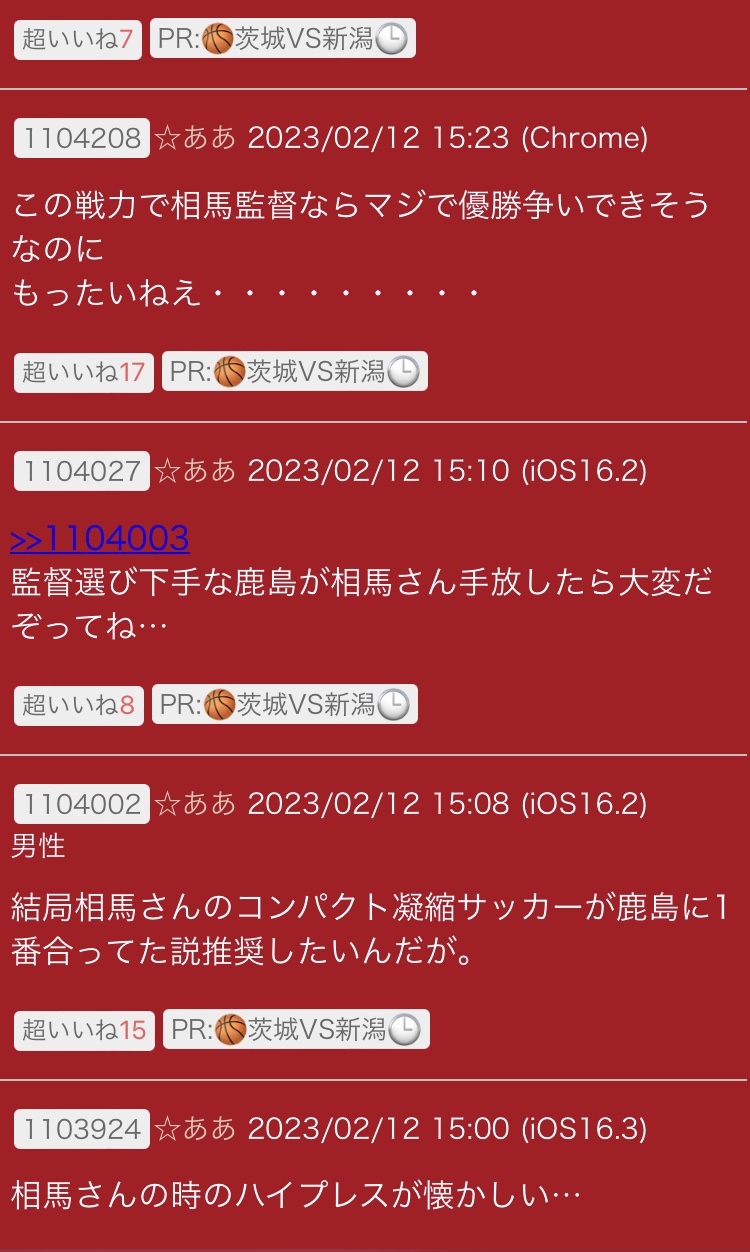This screenshot has height=1252, width=750.
Task: Tap post number 1104027
Action: tap(82, 471)
